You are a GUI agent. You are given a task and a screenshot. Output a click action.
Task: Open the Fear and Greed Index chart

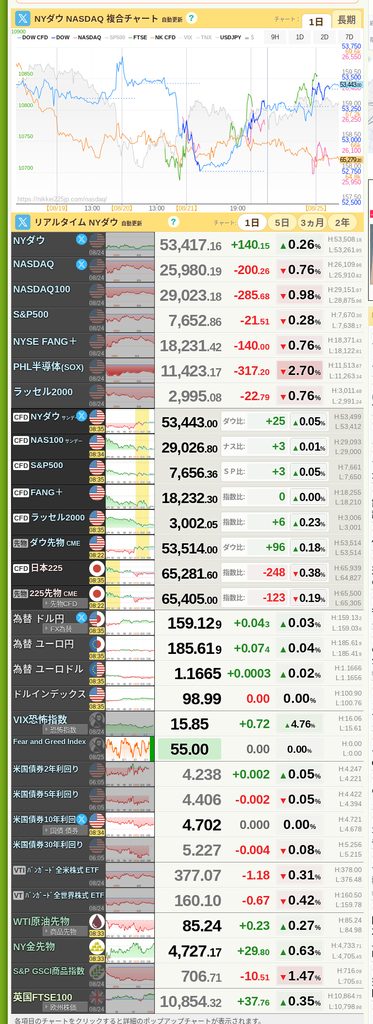pos(130,748)
